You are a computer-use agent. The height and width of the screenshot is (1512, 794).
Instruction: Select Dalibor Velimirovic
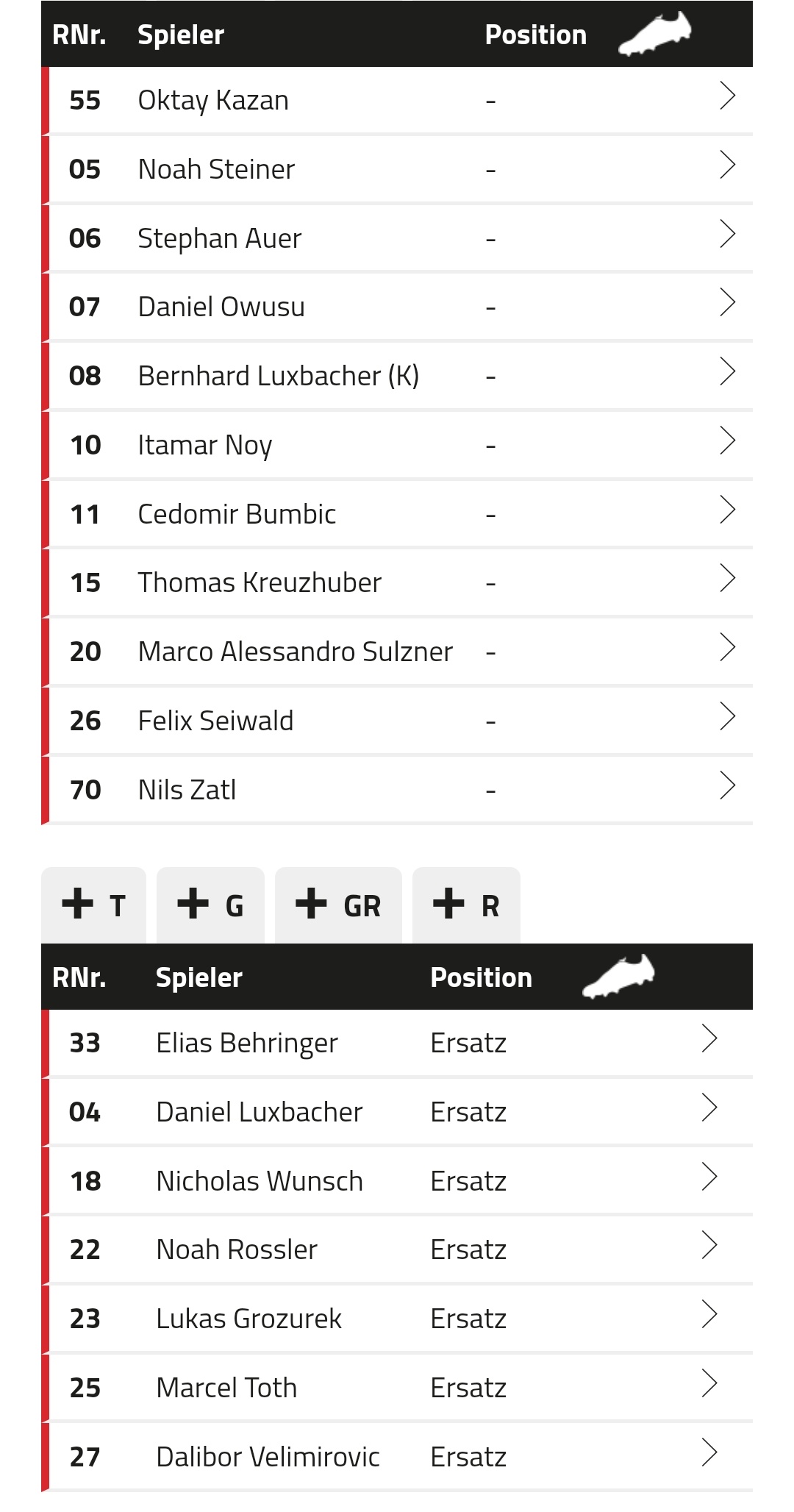point(397,1457)
